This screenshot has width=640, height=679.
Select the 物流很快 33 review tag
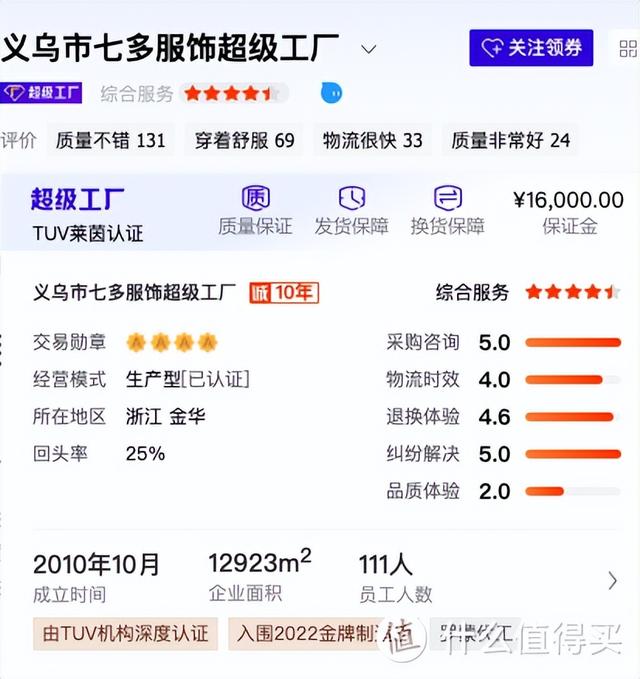(372, 140)
